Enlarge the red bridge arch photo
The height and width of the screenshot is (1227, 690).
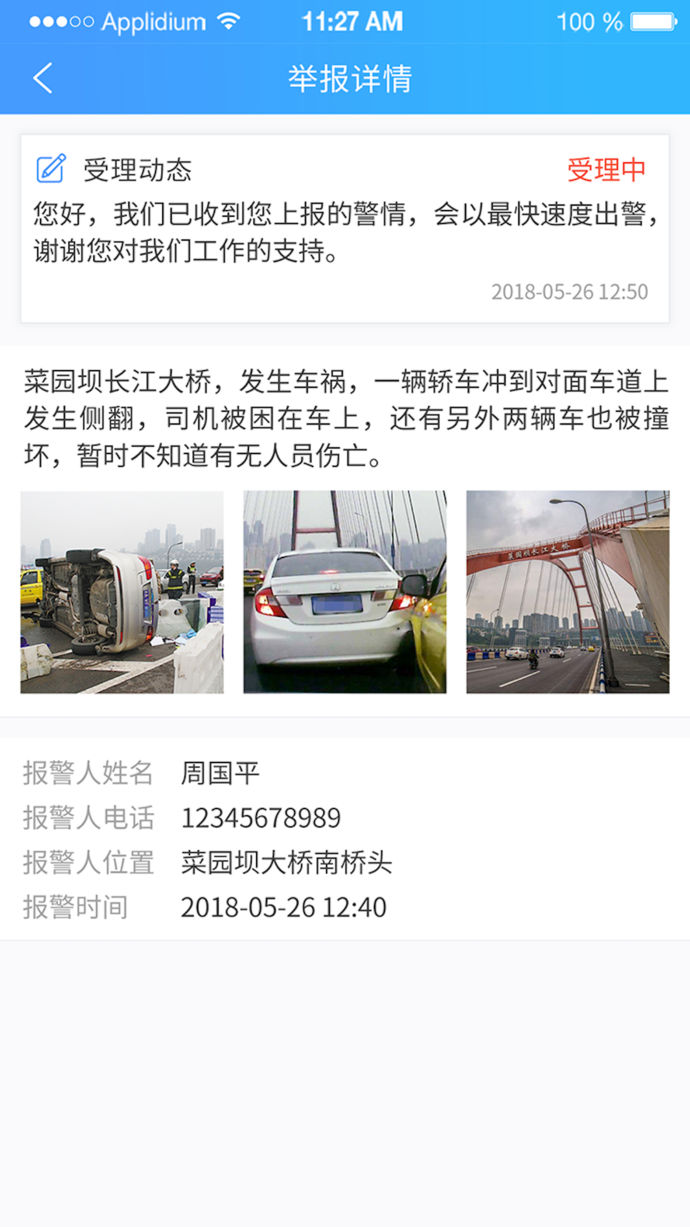567,592
